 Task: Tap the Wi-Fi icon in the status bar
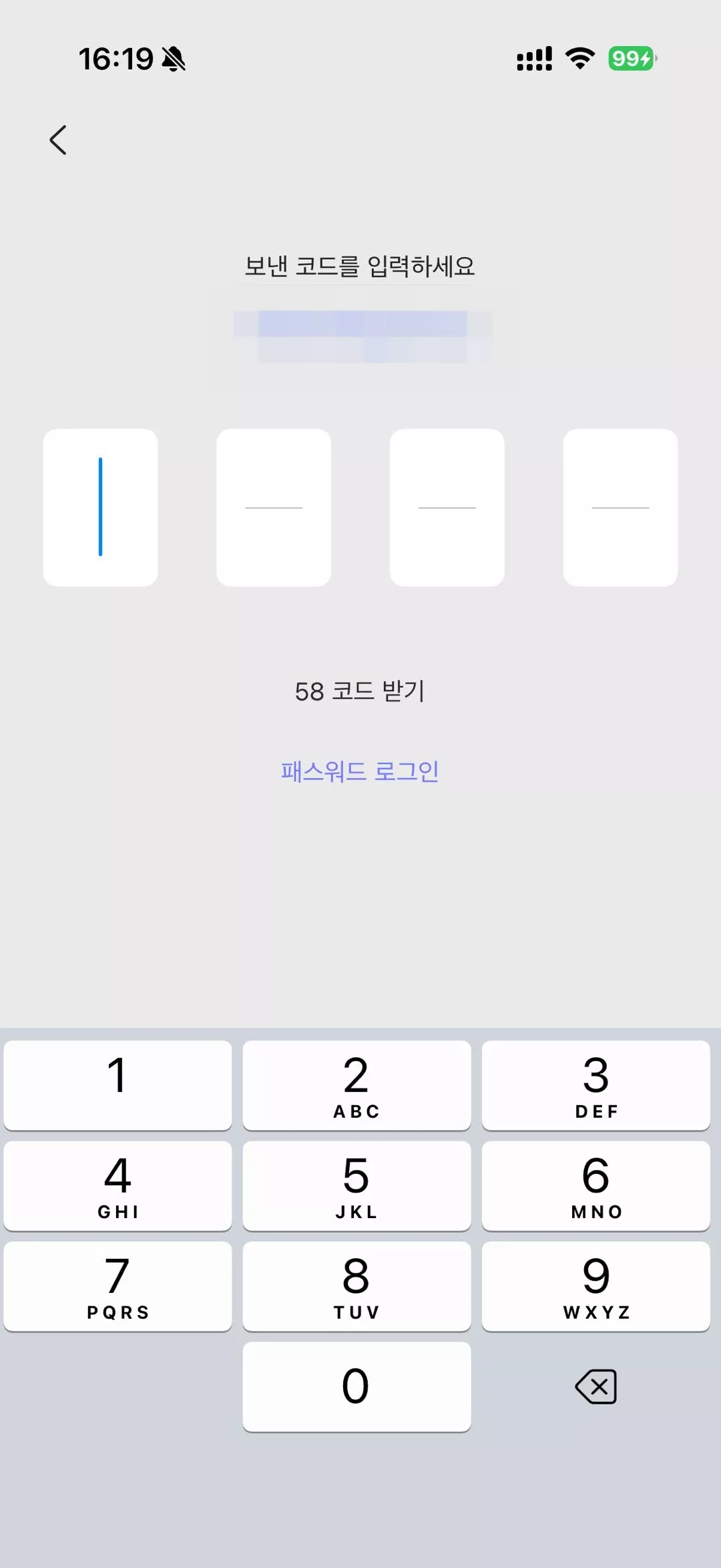(578, 59)
